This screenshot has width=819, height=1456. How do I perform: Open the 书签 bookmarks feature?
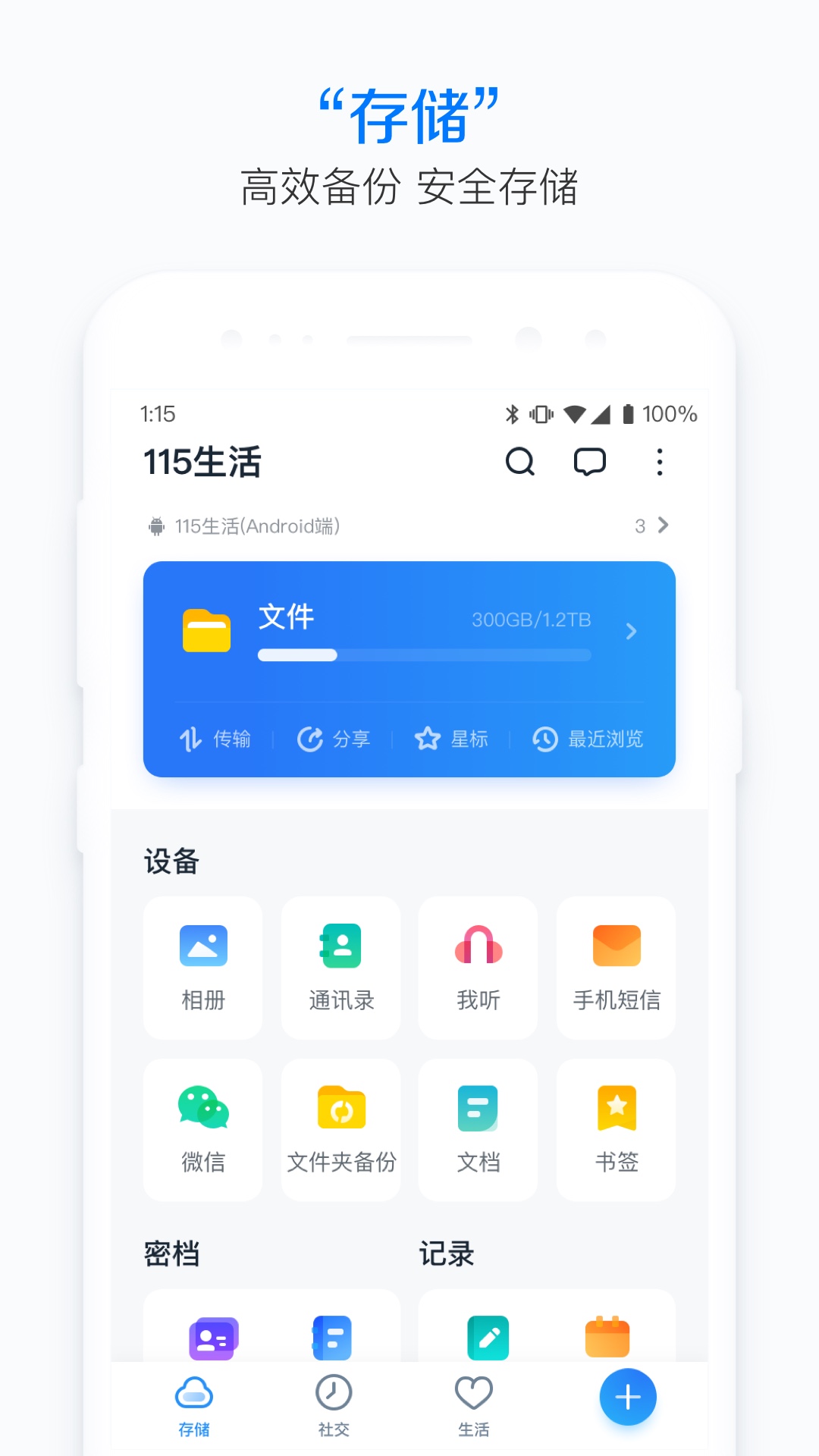pyautogui.click(x=616, y=1130)
